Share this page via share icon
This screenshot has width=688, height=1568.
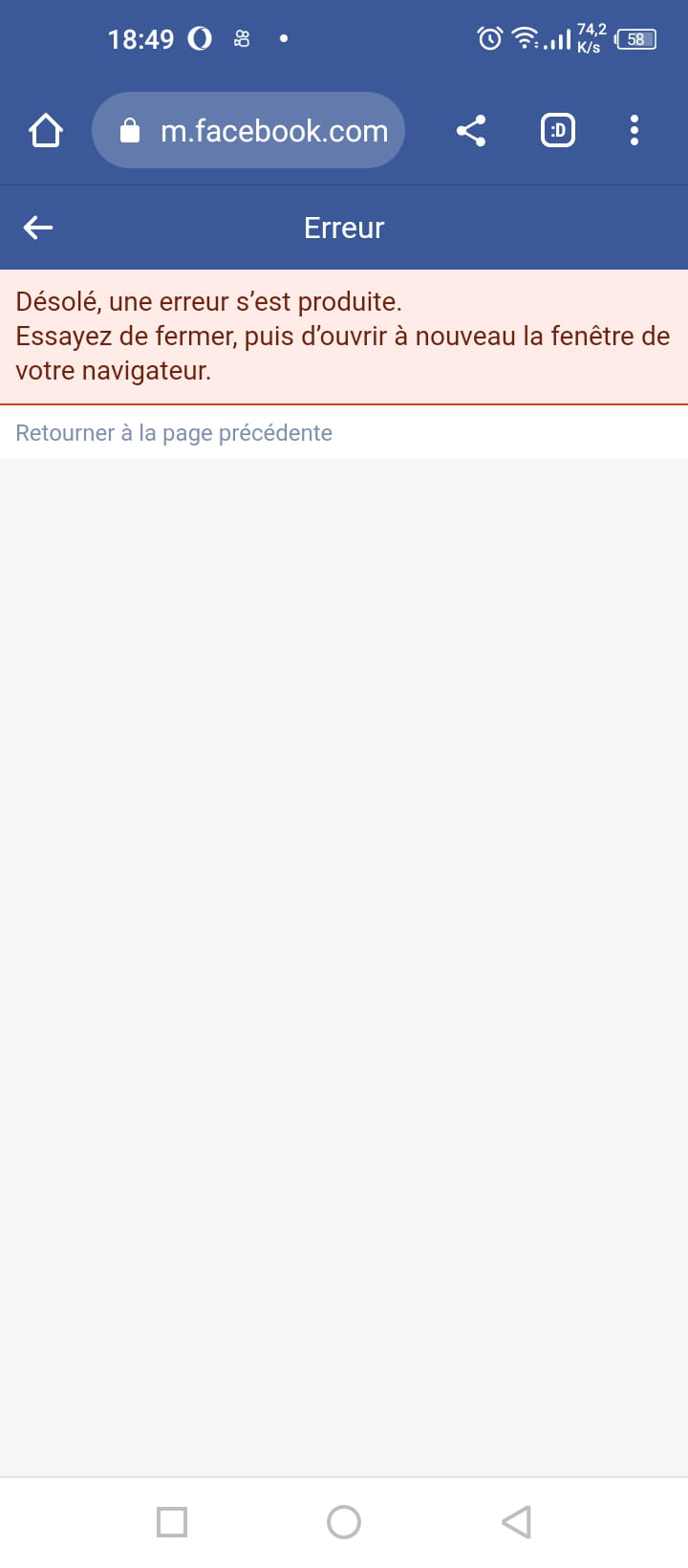point(471,130)
